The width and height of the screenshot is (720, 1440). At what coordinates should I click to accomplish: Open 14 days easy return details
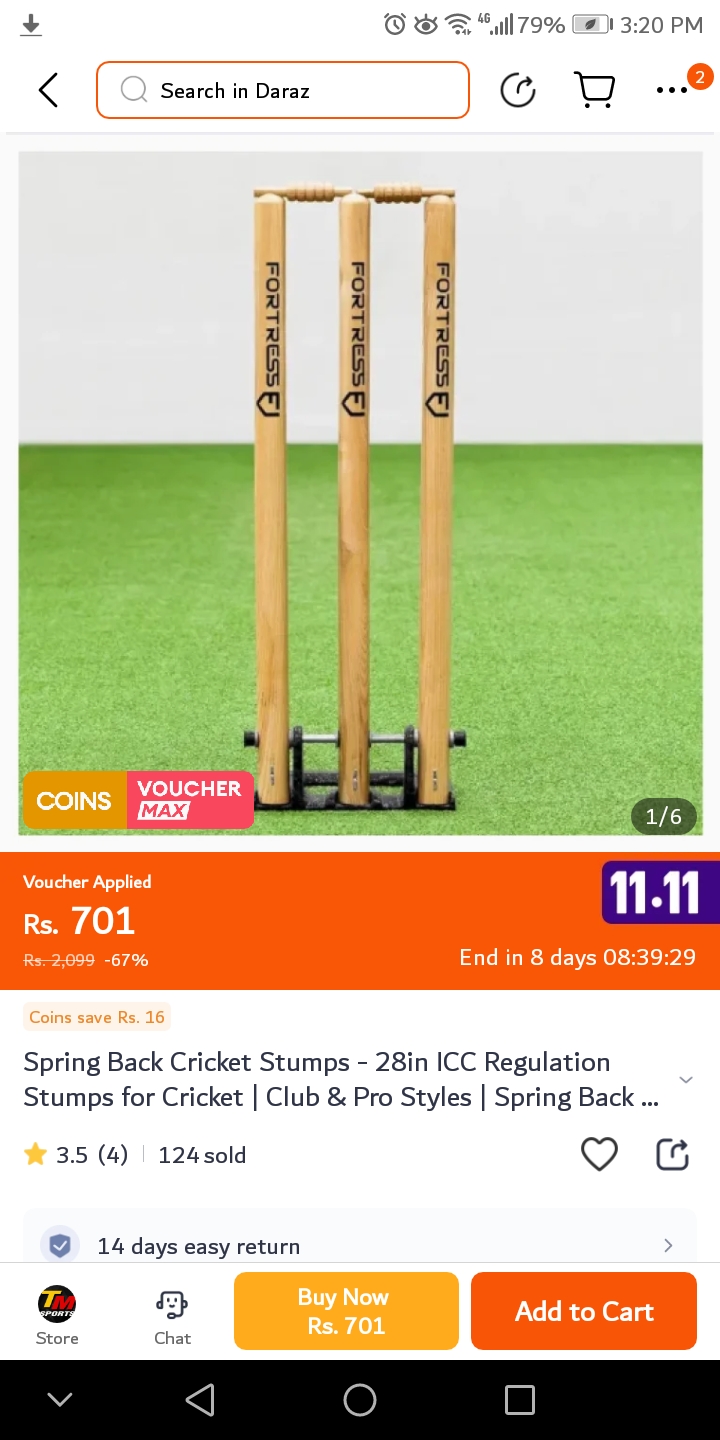pyautogui.click(x=360, y=1246)
